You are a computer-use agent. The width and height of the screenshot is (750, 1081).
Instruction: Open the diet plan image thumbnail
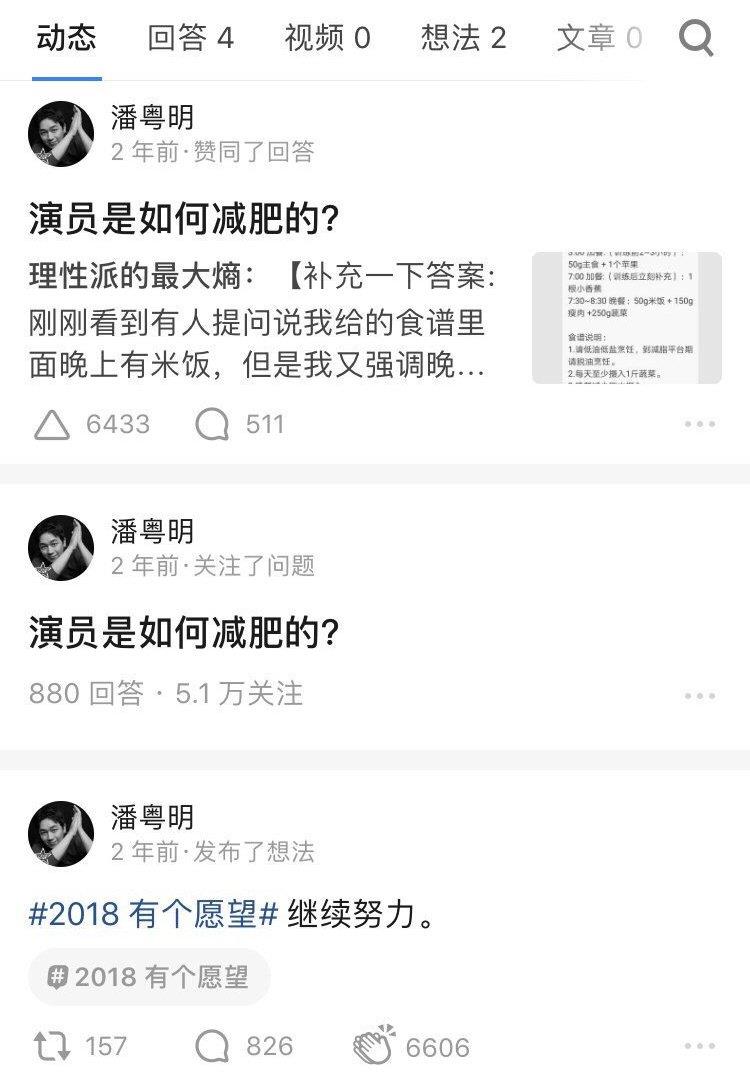(626, 318)
